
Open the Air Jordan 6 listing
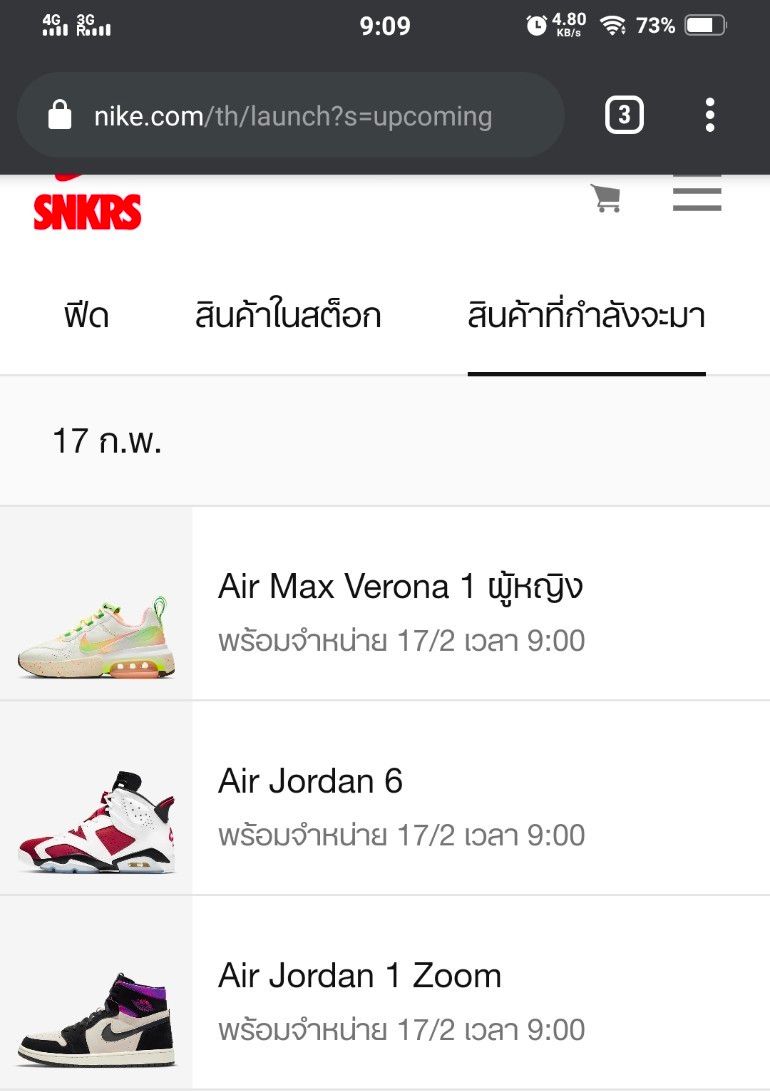[310, 781]
